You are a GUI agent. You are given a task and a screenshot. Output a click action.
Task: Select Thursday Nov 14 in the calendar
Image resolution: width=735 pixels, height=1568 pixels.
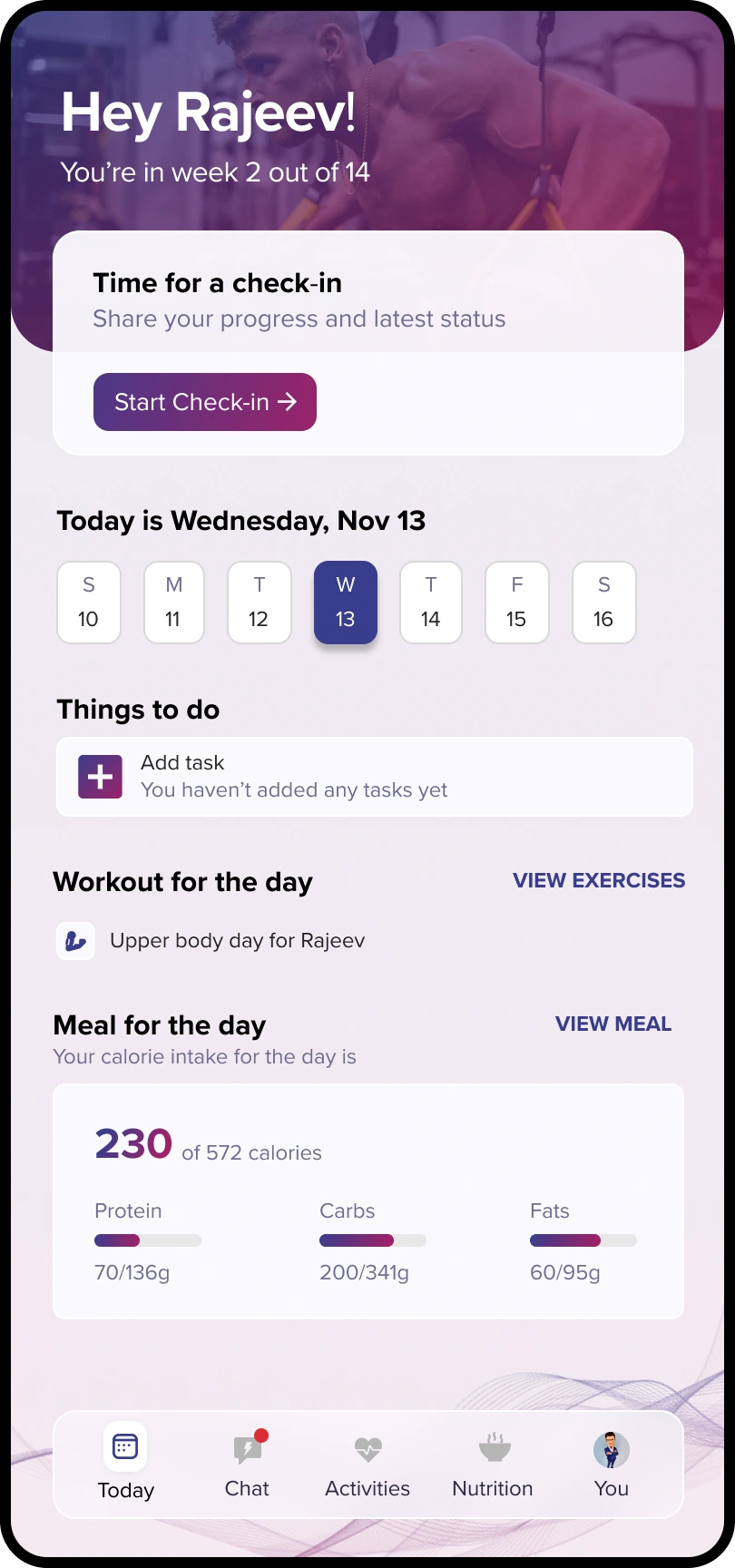[431, 602]
